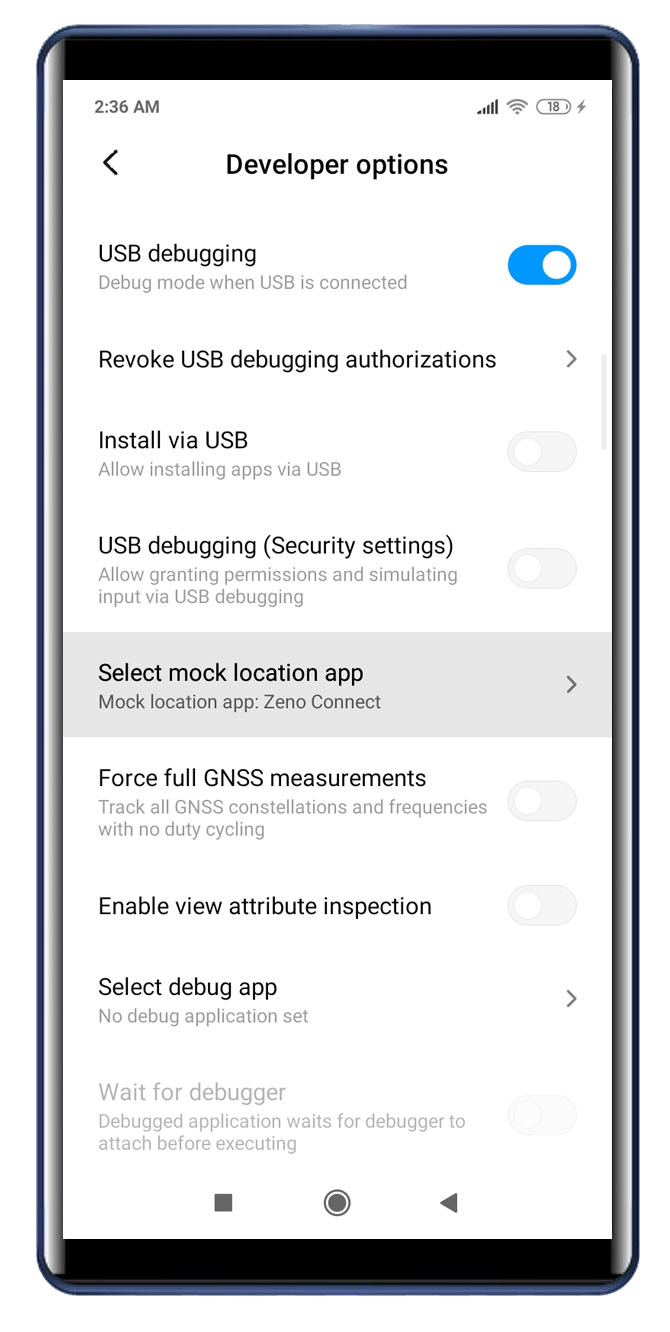Enable Install via USB
Screen dimensions: 670x1332
(x=542, y=452)
